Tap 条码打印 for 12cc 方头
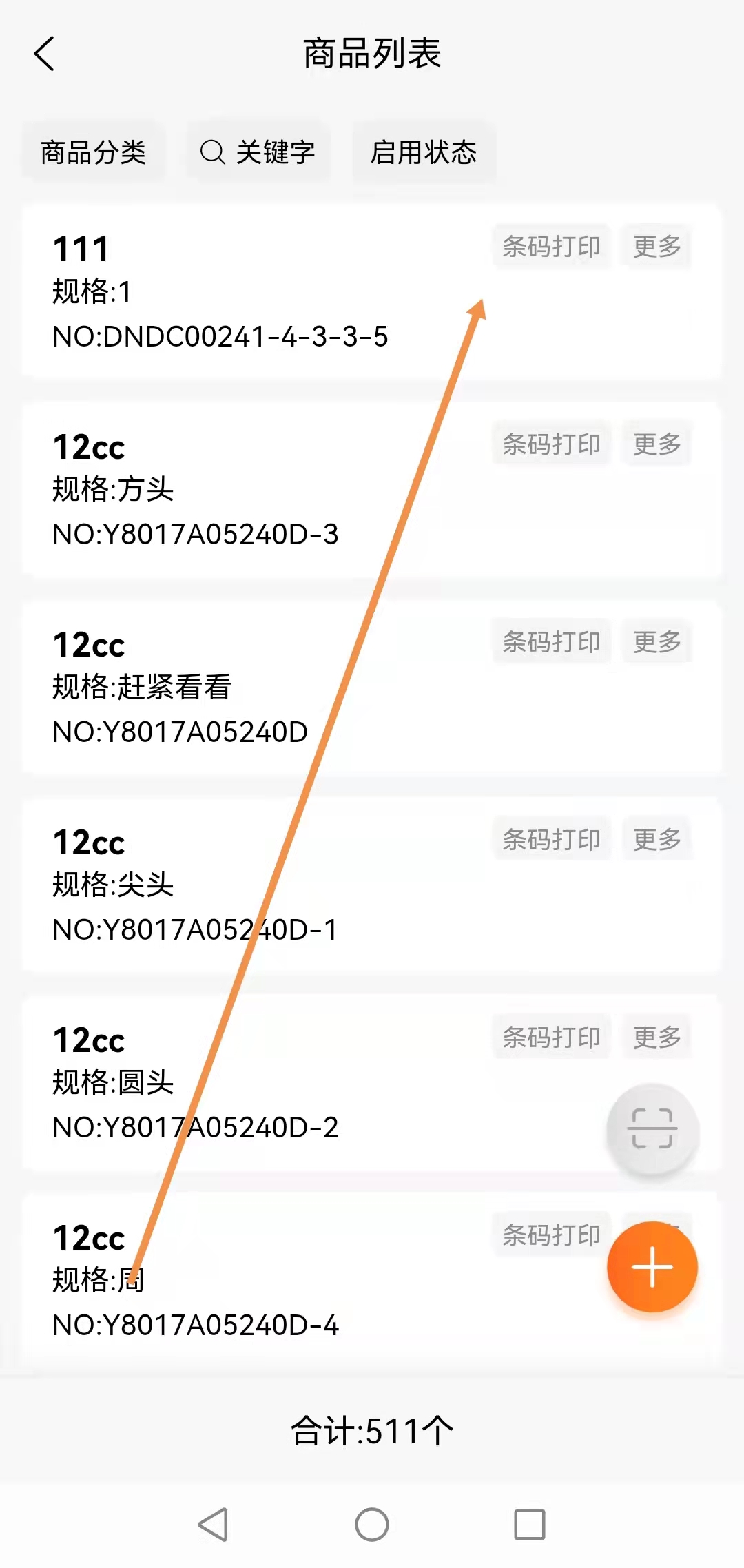744x1568 pixels. coord(551,444)
